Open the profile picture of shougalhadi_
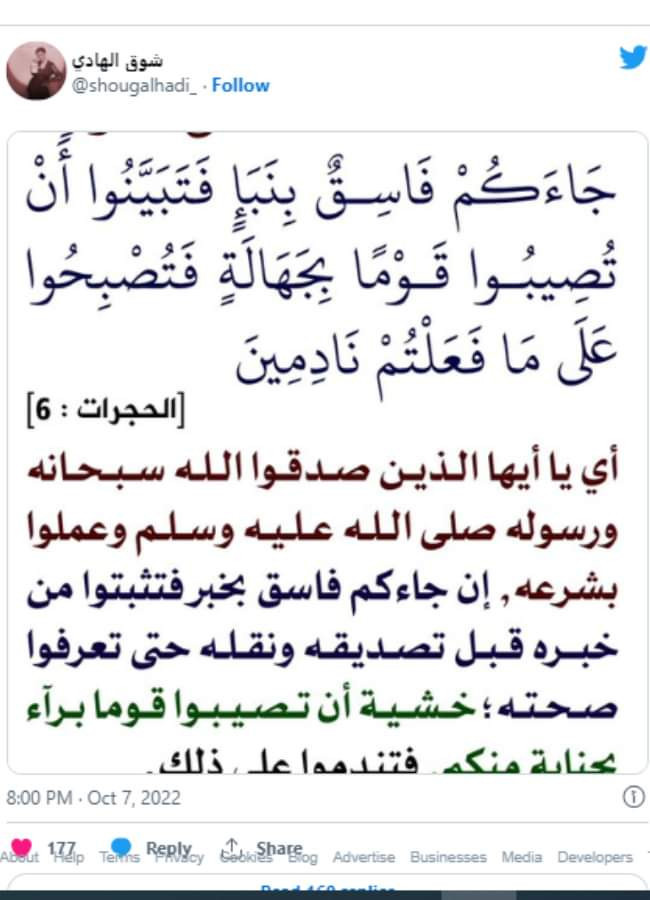The width and height of the screenshot is (650, 900). coord(36,71)
